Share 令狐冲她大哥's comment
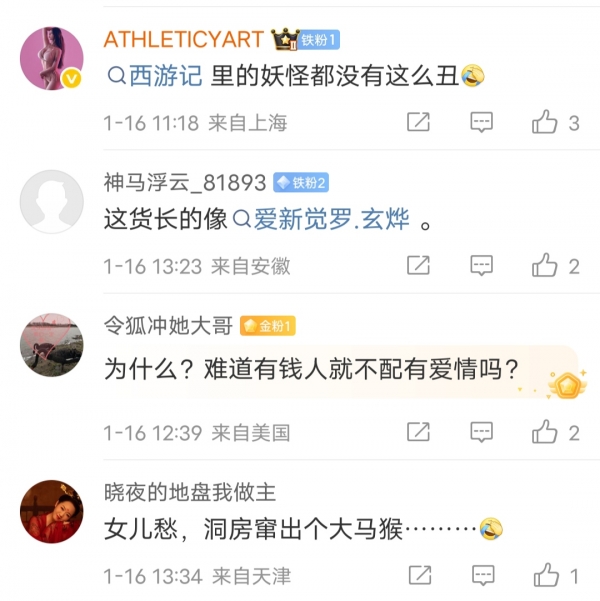 pyautogui.click(x=418, y=432)
